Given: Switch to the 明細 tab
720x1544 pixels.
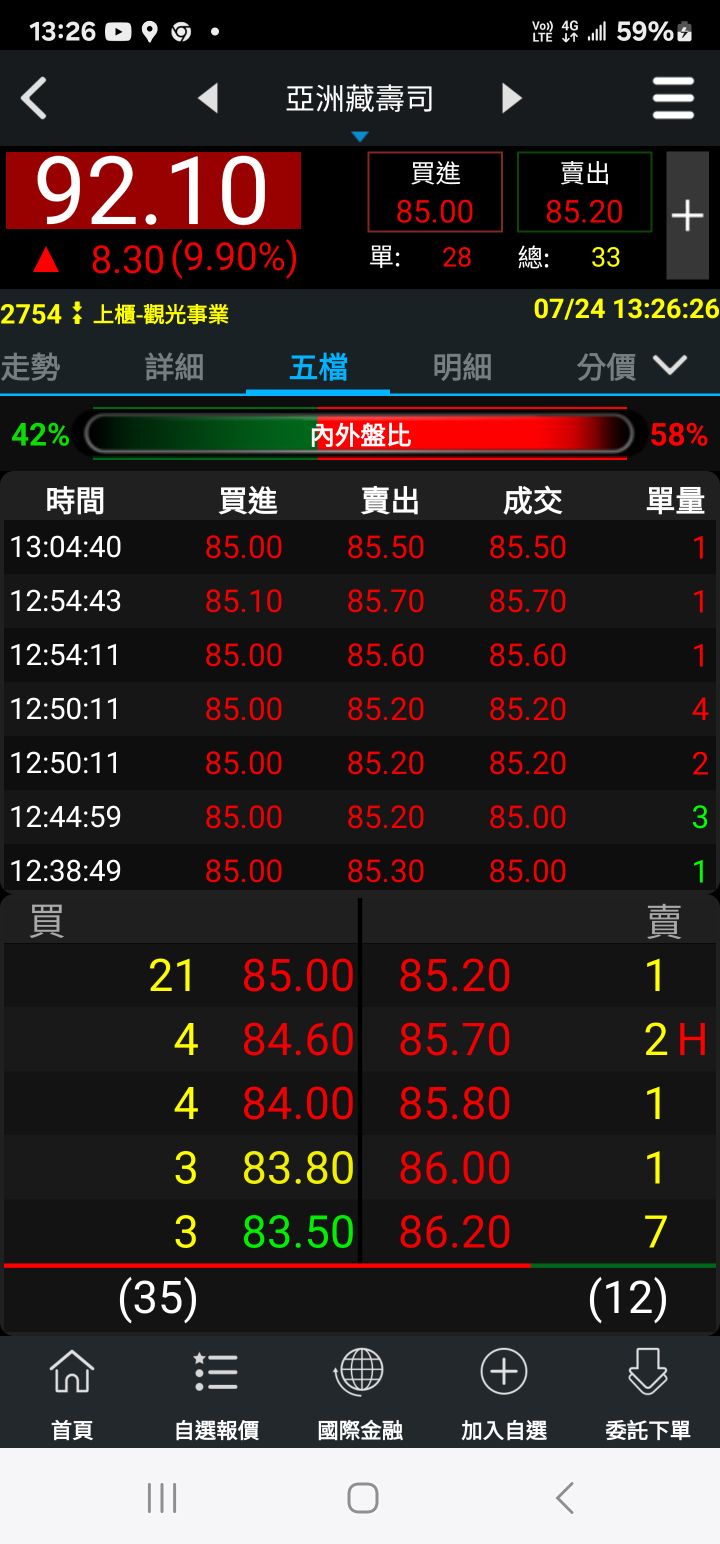Looking at the screenshot, I should 462,367.
